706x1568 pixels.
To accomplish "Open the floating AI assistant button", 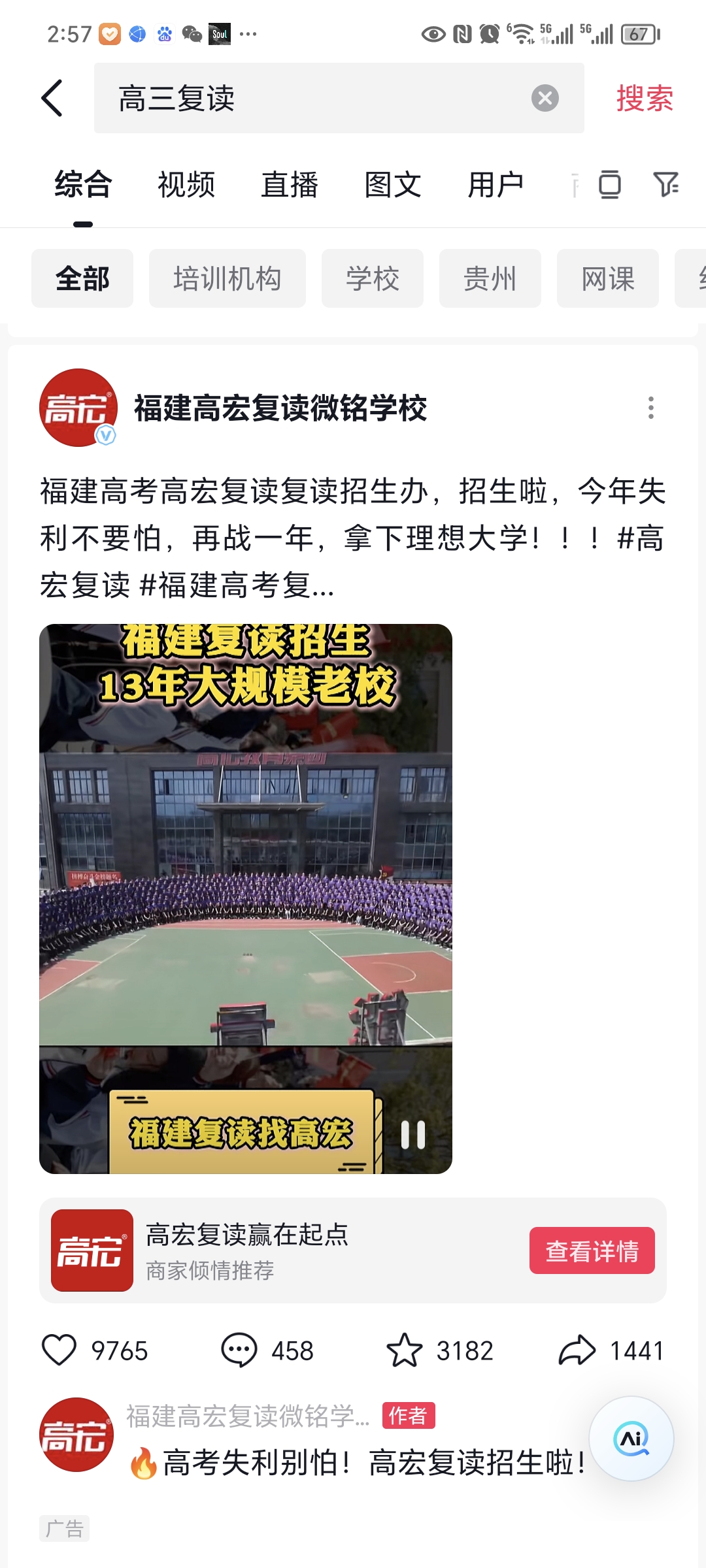I will coord(631,1439).
